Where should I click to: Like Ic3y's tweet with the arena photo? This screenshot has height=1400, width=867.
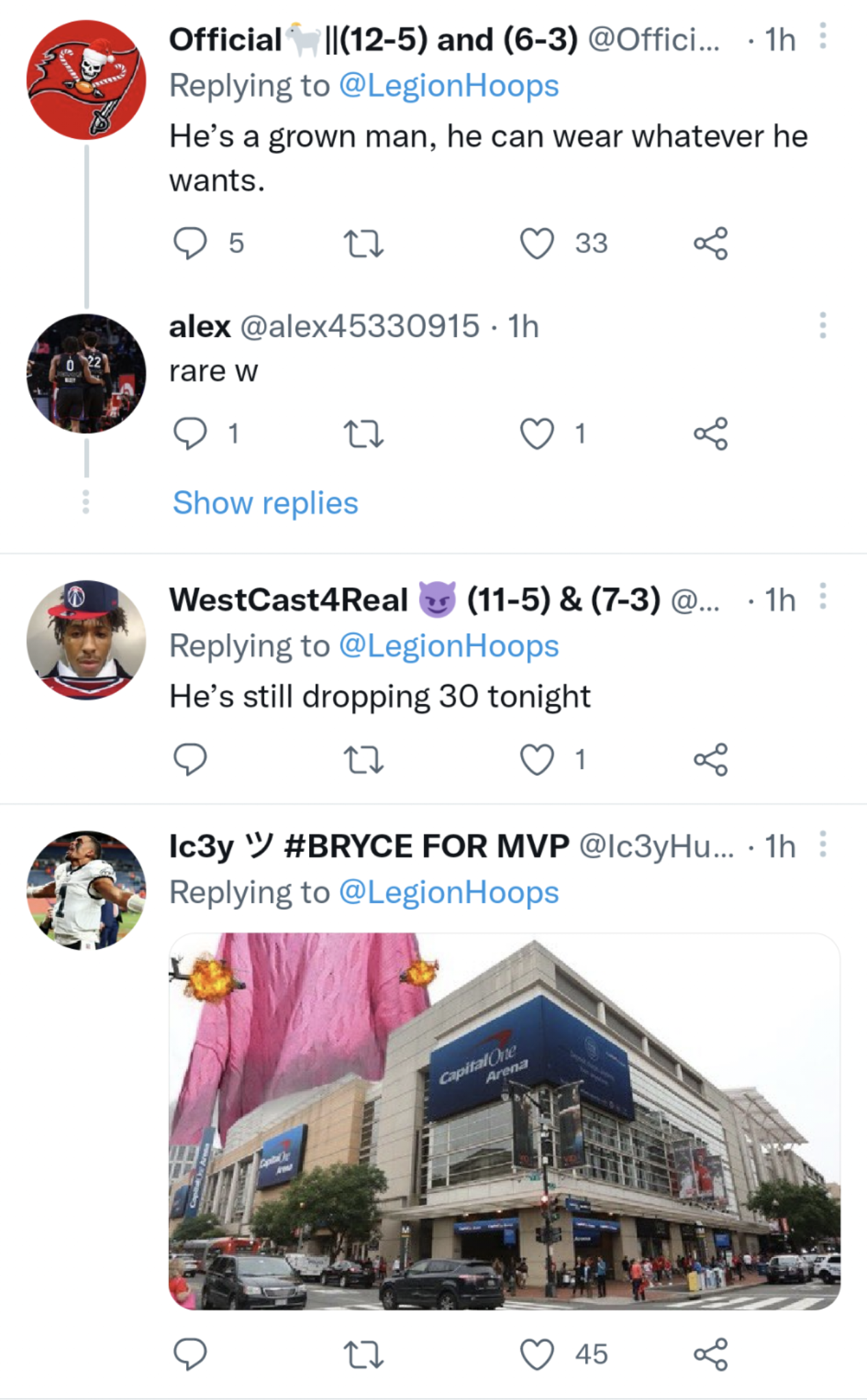[x=537, y=1354]
